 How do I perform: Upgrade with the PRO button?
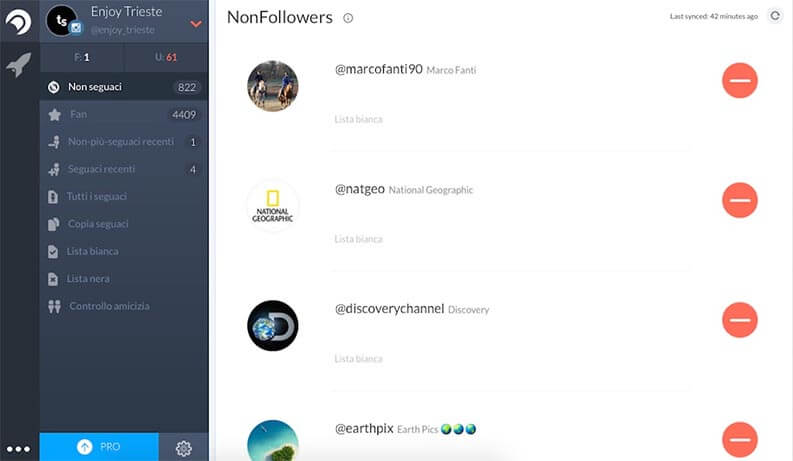coord(99,447)
